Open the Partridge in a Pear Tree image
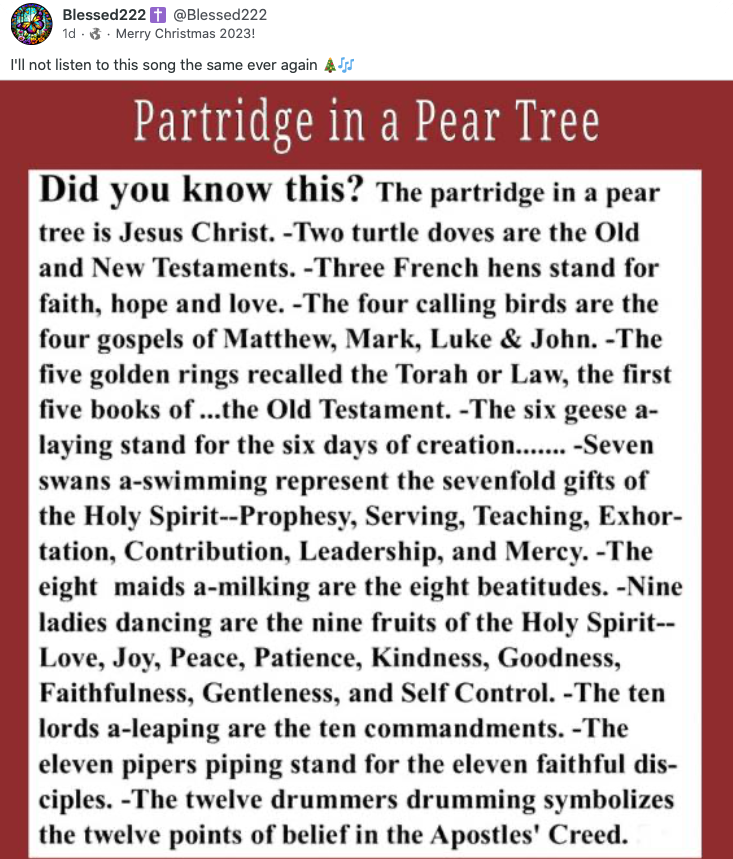The width and height of the screenshot is (733, 859). [366, 470]
